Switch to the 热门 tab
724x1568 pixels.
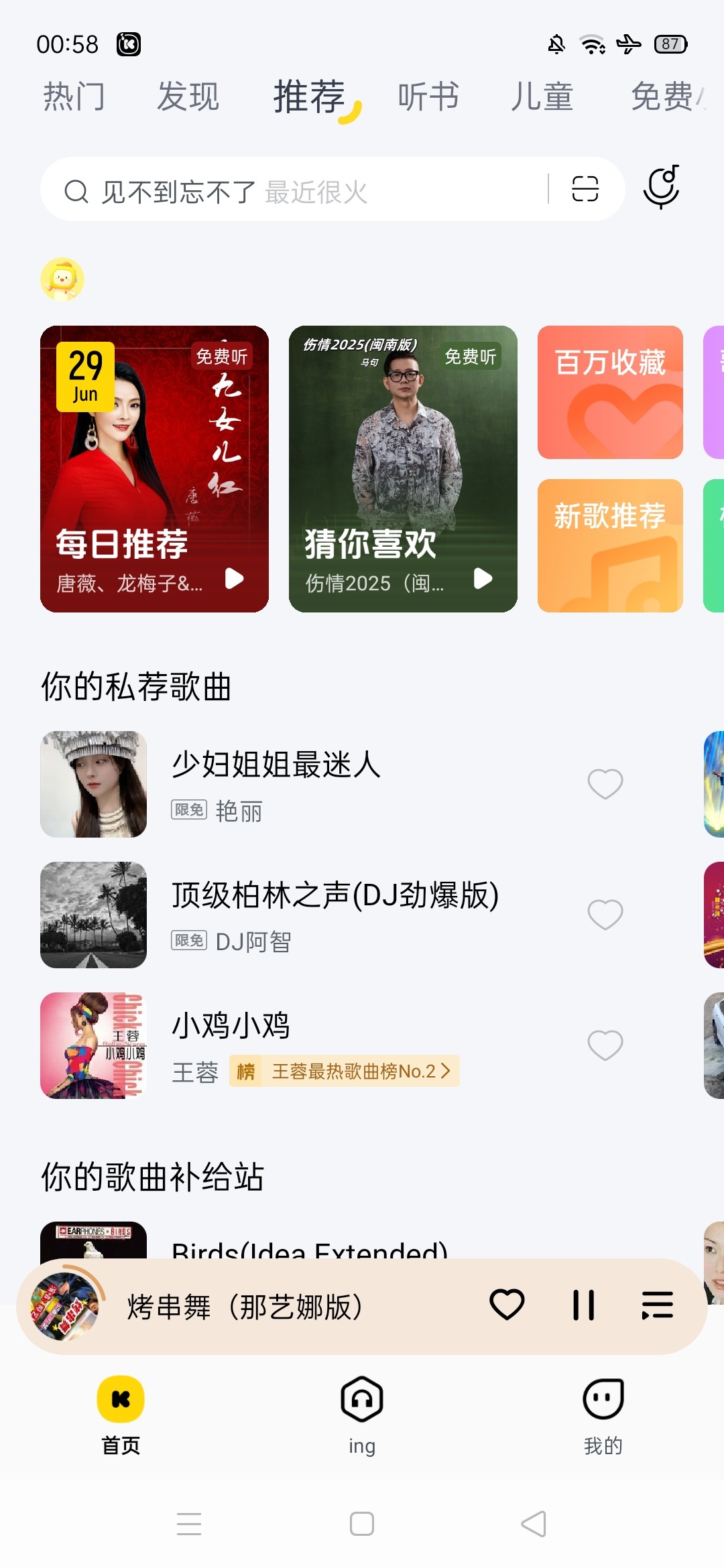coord(74,96)
